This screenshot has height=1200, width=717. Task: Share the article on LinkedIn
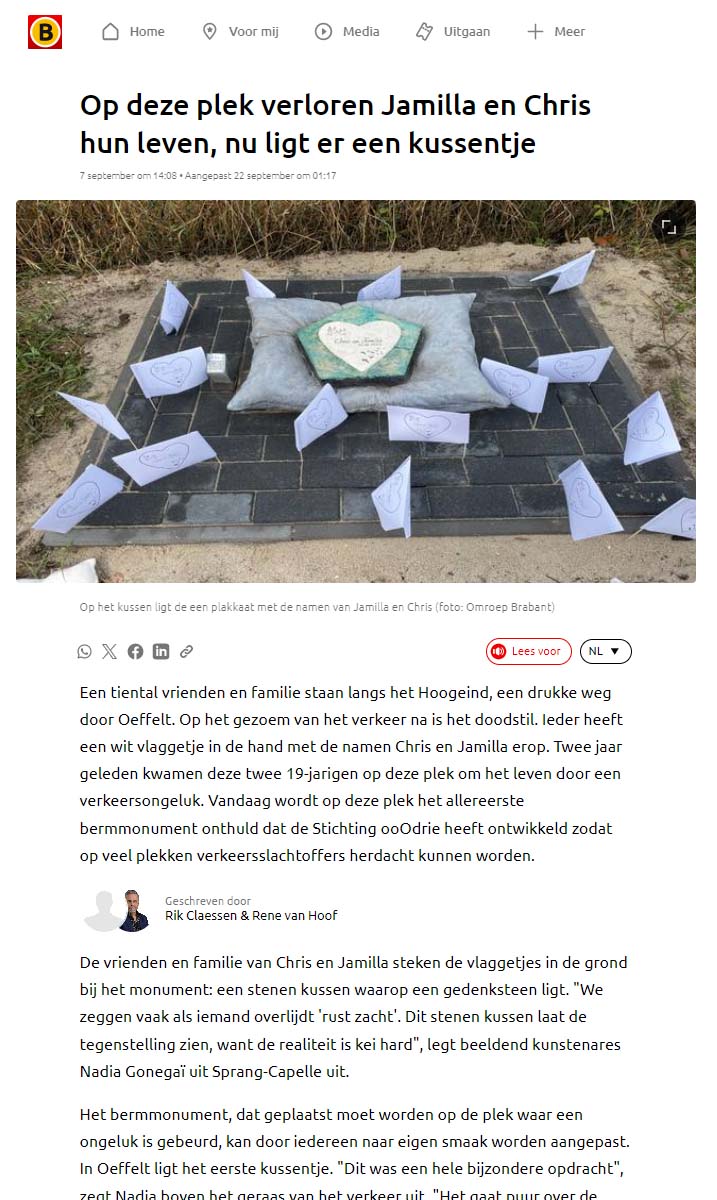(161, 651)
